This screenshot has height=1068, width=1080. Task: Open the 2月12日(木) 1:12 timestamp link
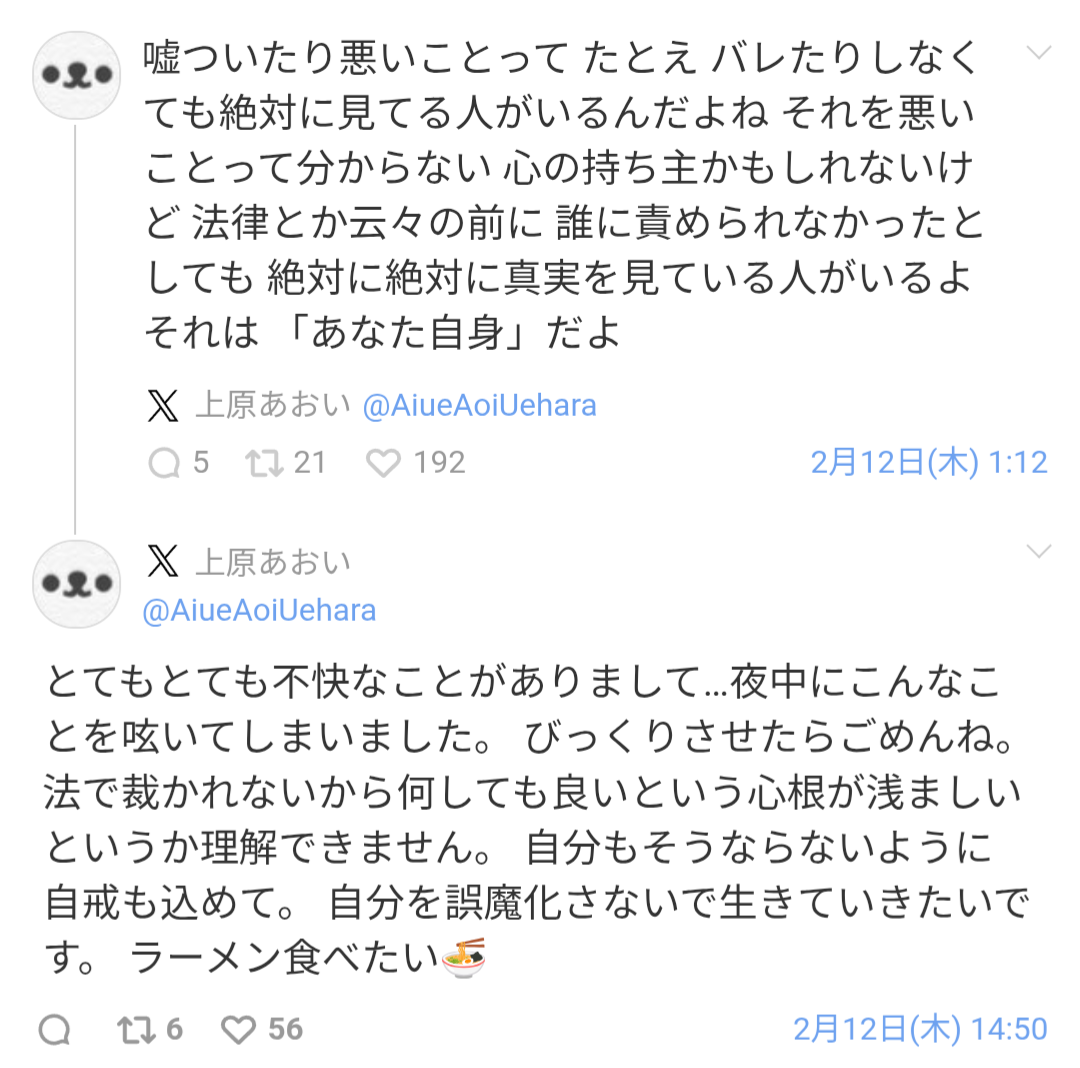pyautogui.click(x=929, y=462)
